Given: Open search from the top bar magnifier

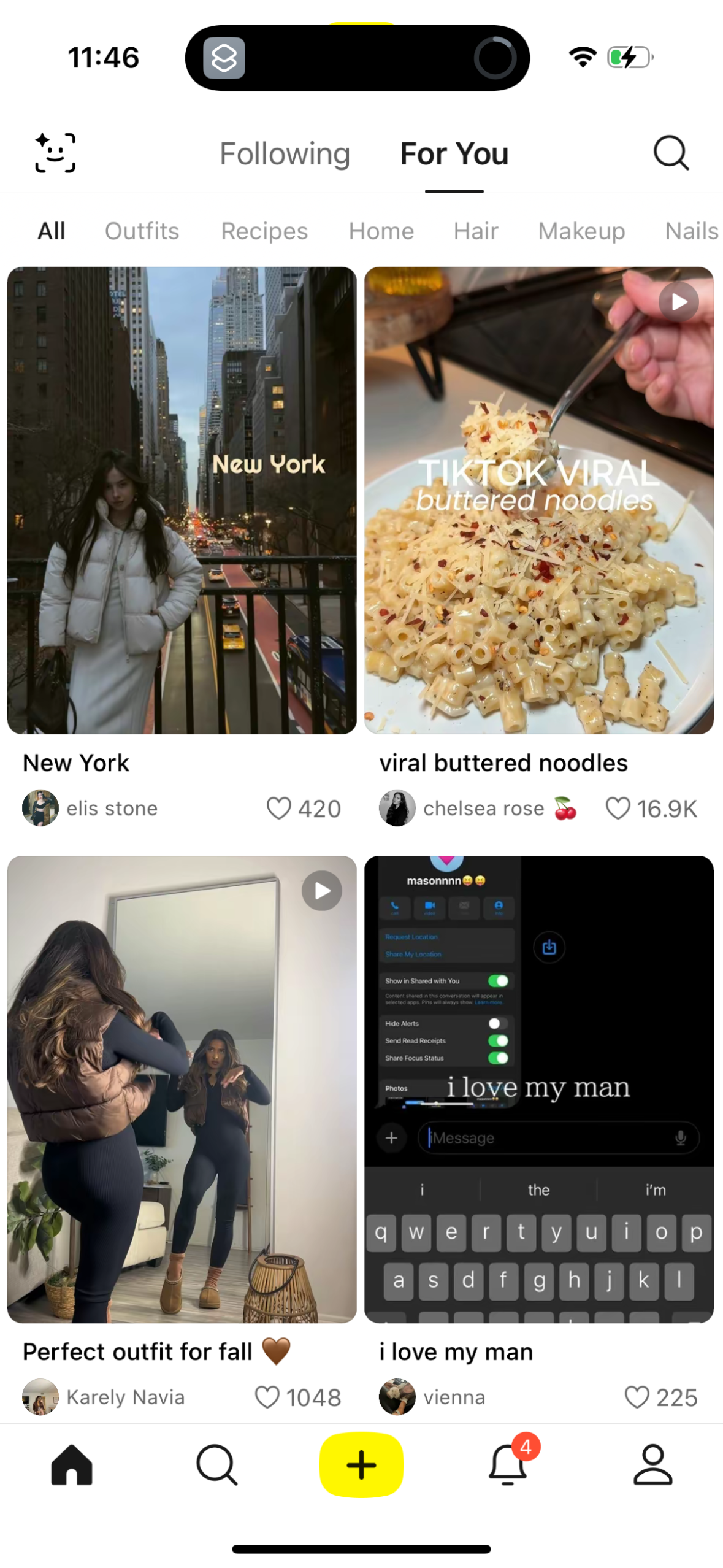Looking at the screenshot, I should tap(671, 153).
